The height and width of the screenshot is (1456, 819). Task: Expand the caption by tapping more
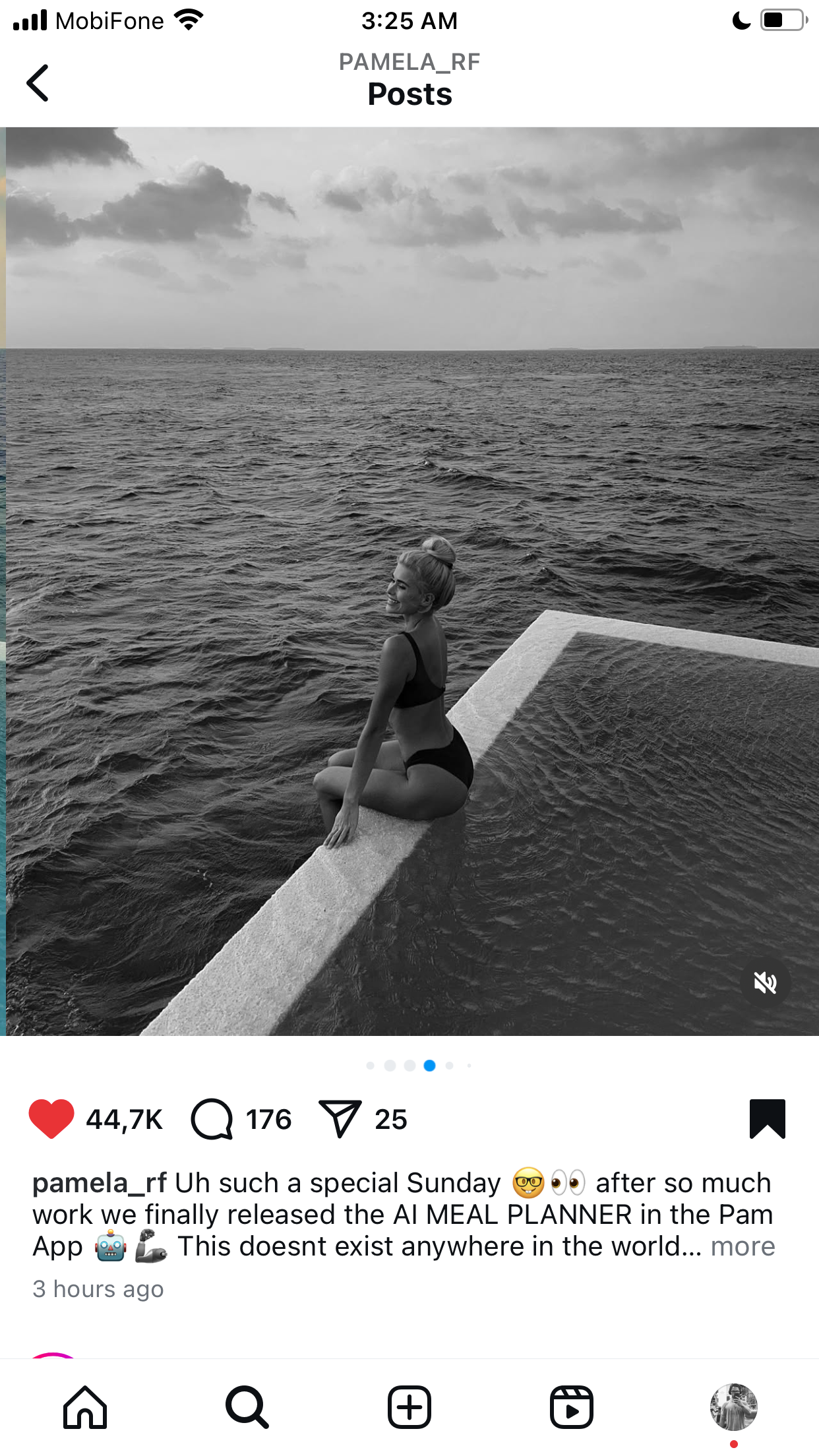click(743, 1246)
